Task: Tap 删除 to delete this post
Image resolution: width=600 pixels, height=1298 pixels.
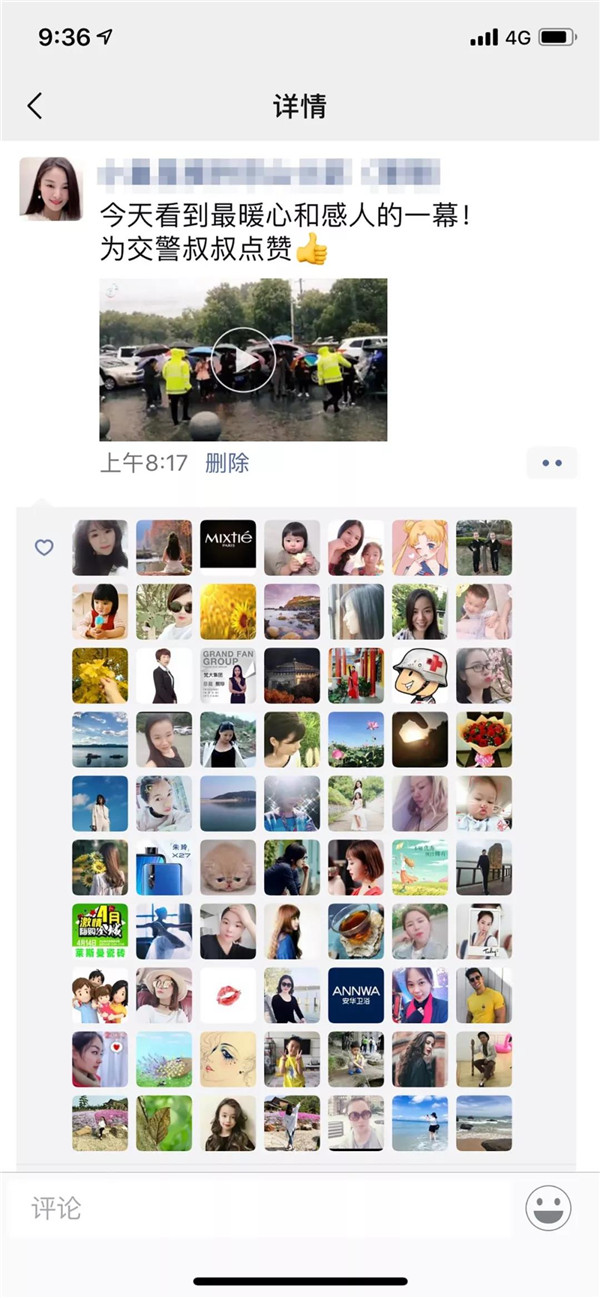Action: (227, 463)
